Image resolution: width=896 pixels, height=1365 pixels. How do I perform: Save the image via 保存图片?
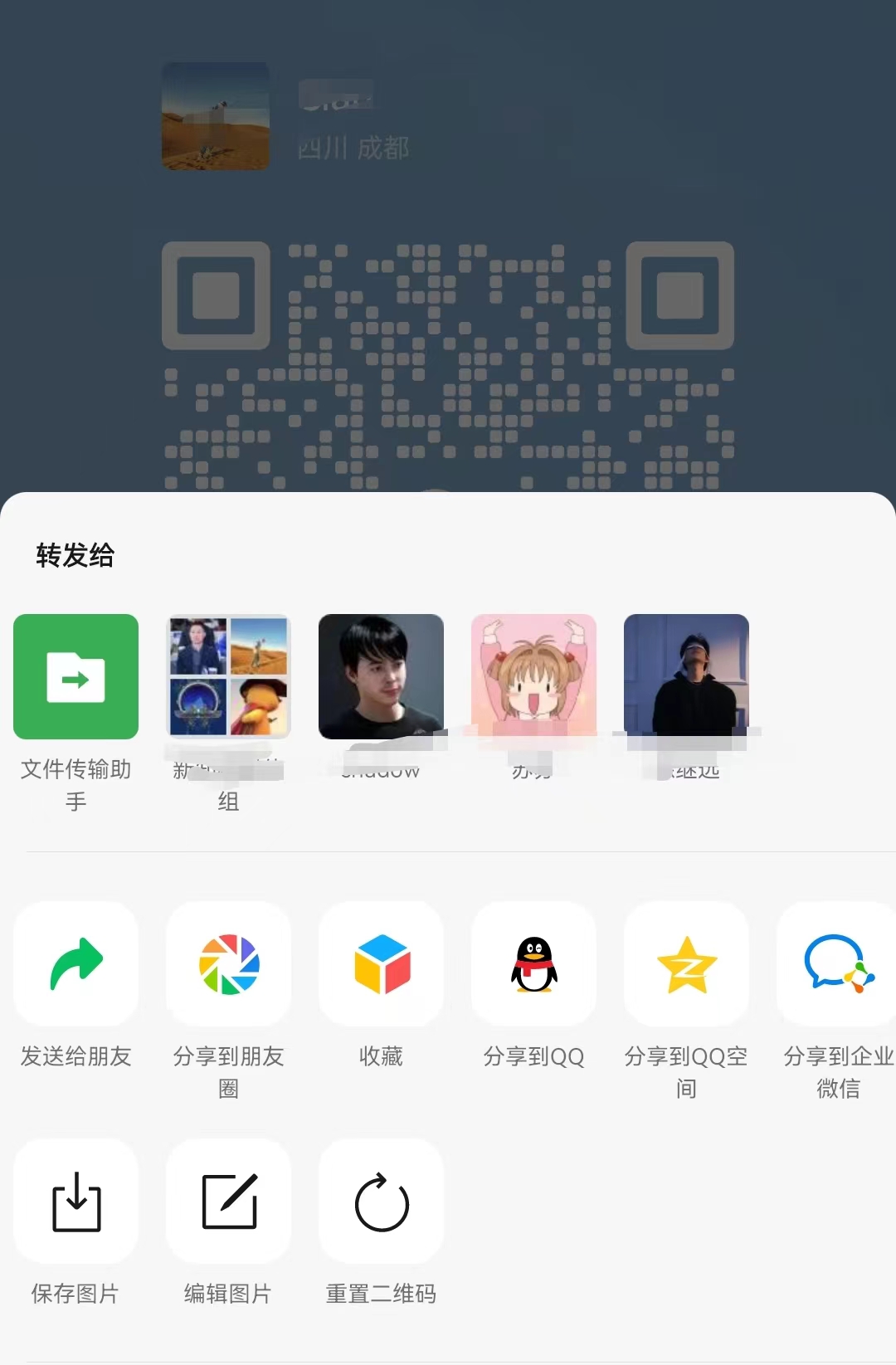coord(75,1202)
